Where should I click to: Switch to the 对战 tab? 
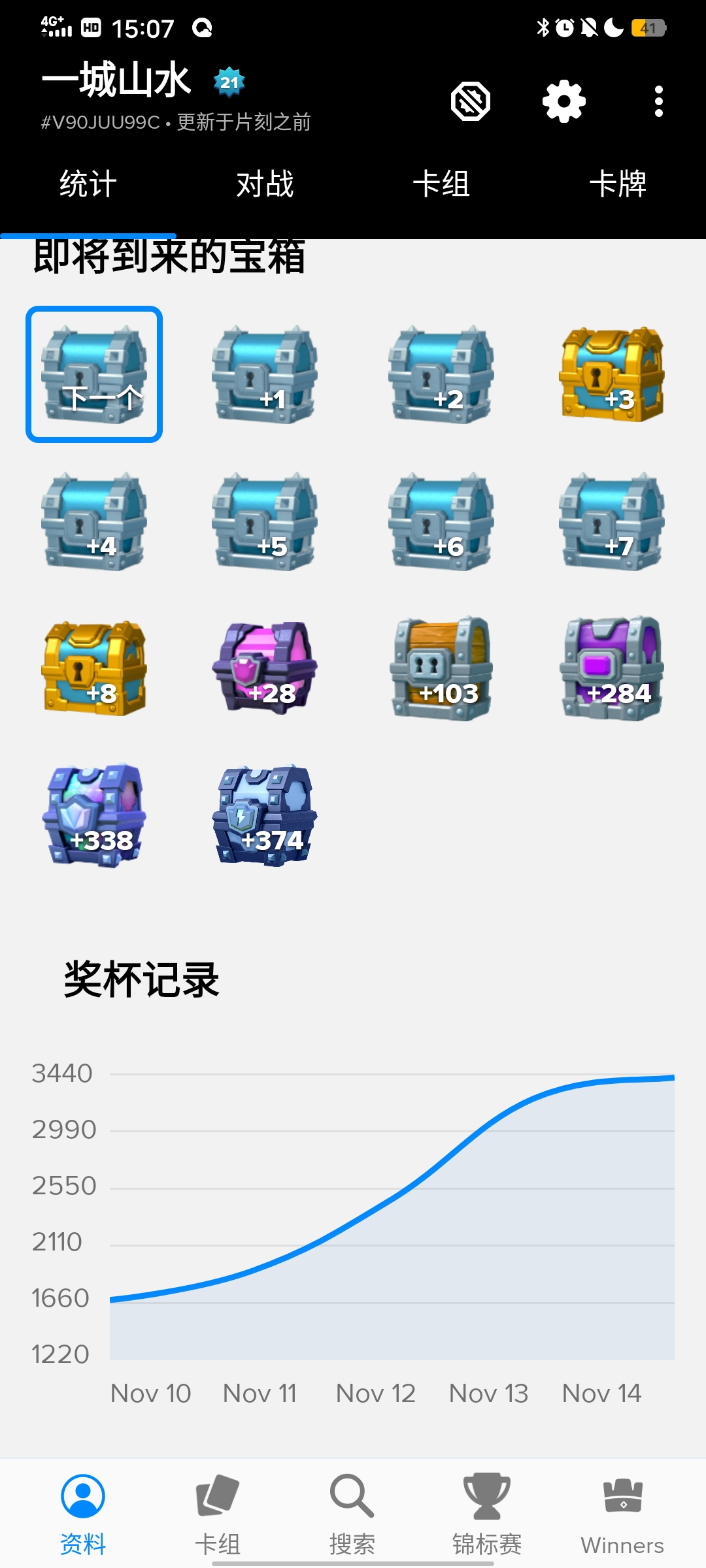265,184
